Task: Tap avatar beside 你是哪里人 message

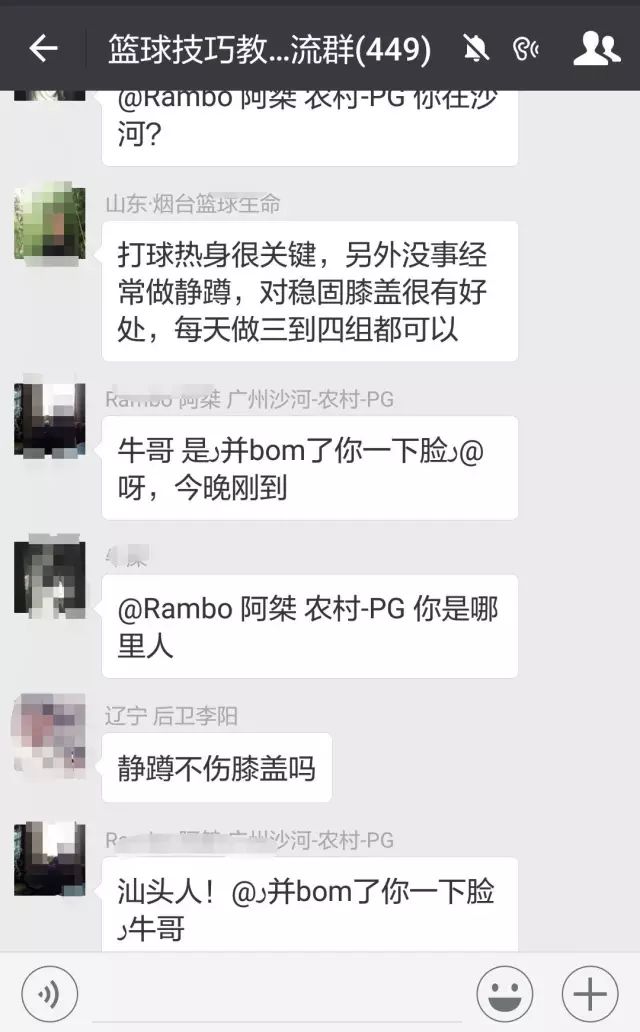Action: pyautogui.click(x=49, y=577)
